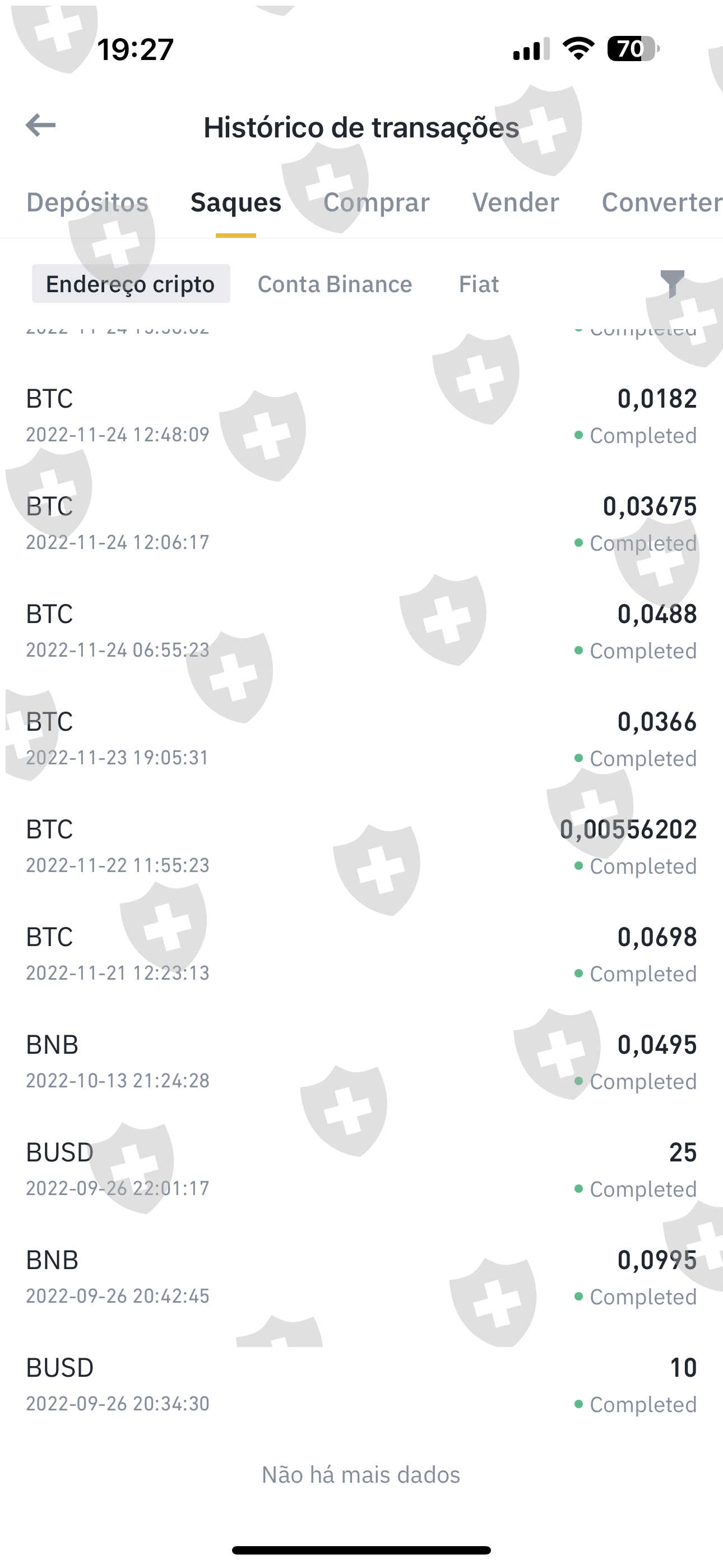This screenshot has width=723, height=1568.
Task: Open the BNB 0,0495 withdrawal
Action: (x=361, y=1062)
